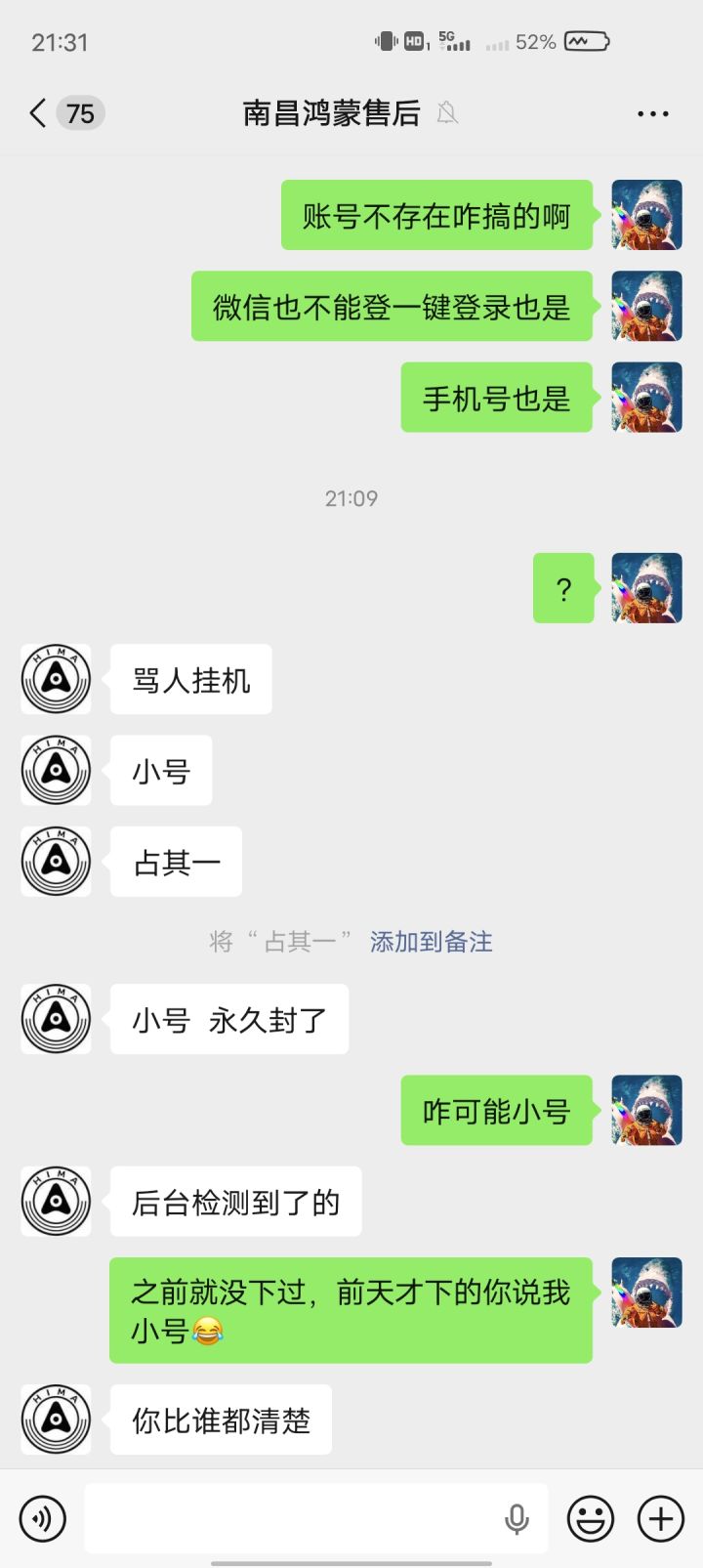Viewport: 703px width, 1568px height.
Task: Select the bubble 你比谁都清楚
Action: tap(221, 1421)
